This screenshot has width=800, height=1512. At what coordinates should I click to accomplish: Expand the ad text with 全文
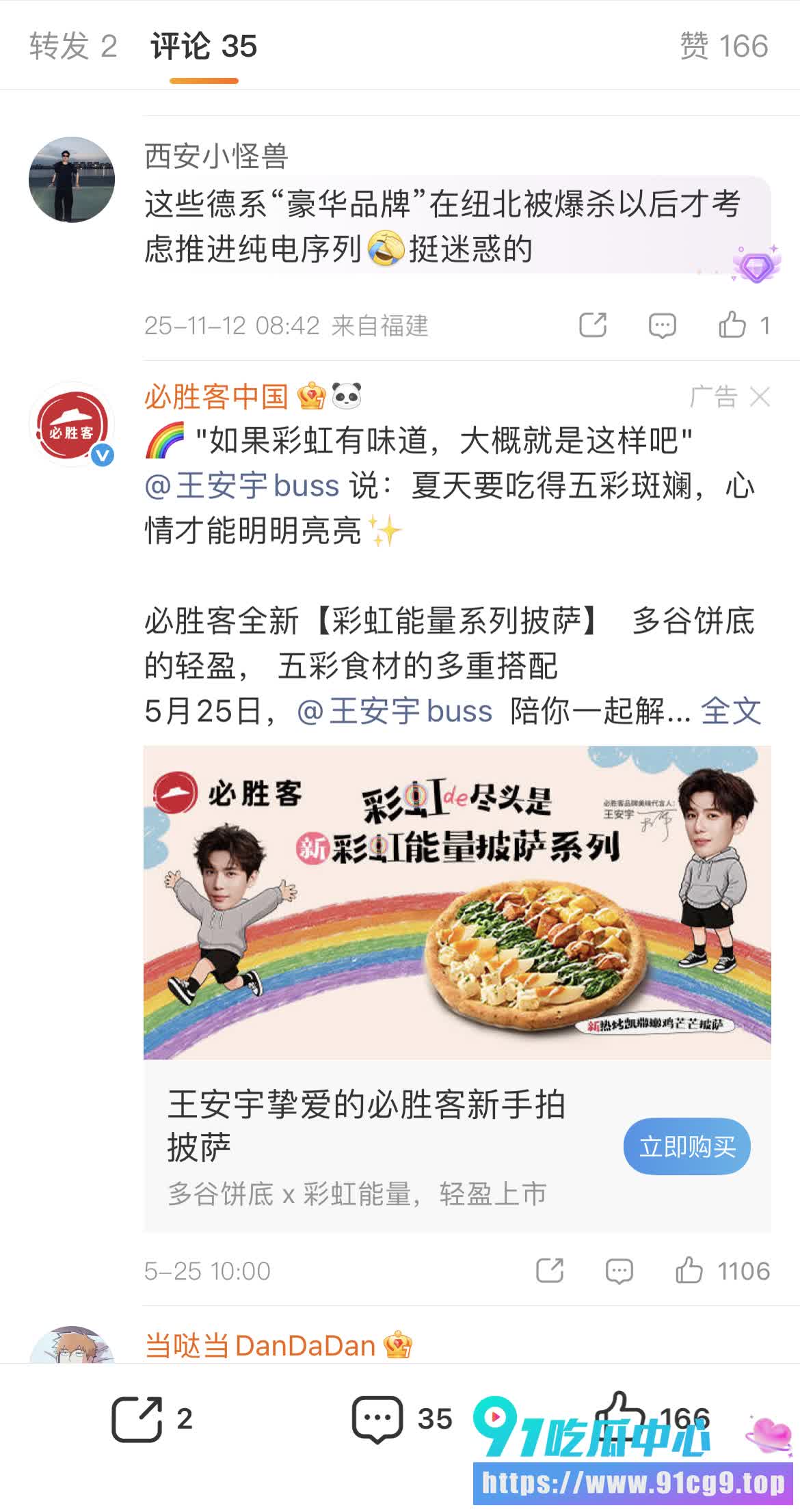(x=731, y=711)
